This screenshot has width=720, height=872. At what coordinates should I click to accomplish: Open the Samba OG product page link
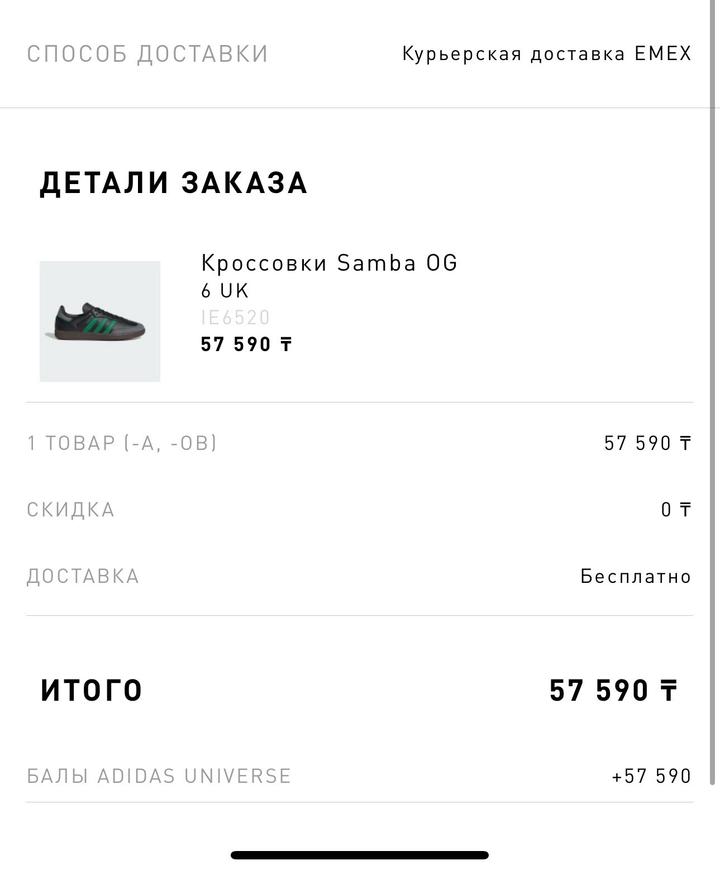[328, 262]
